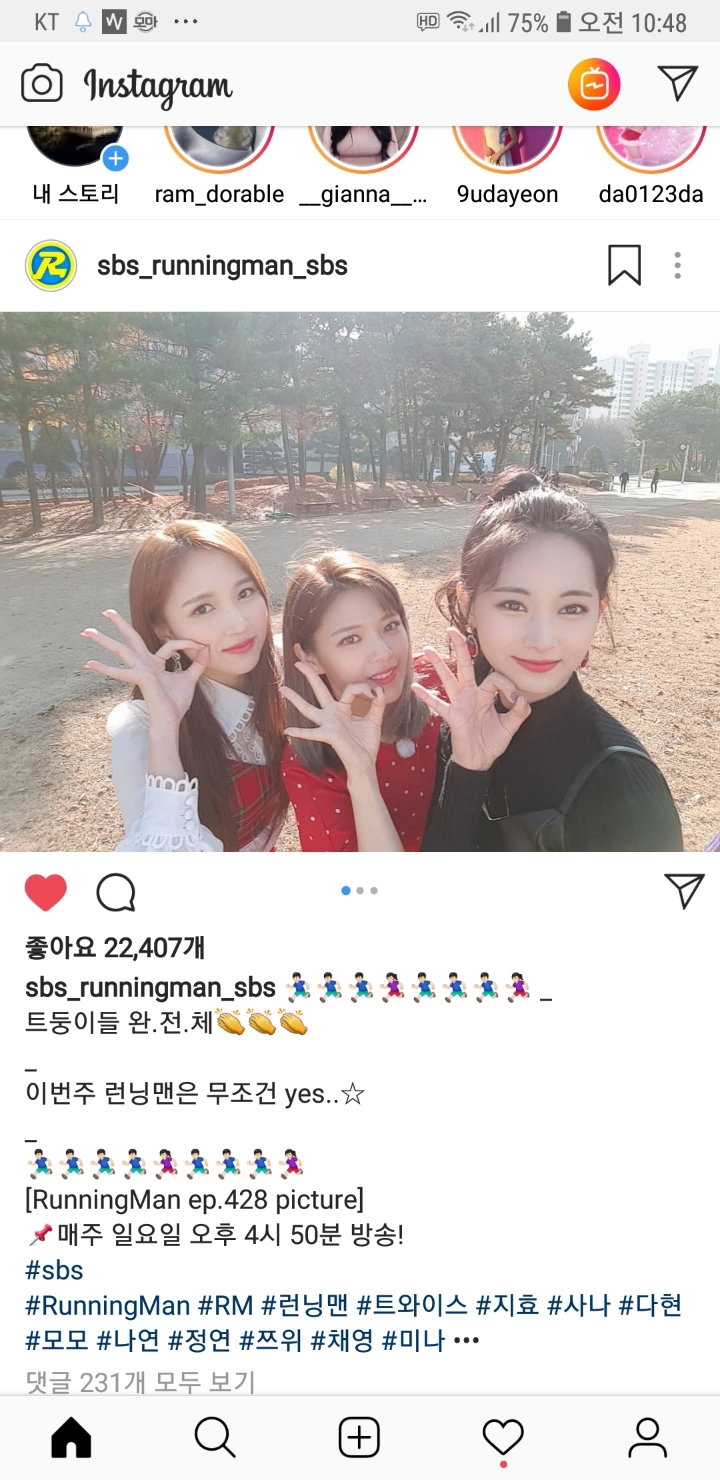720x1480 pixels.
Task: Open the comments via the speech bubble icon
Action: 118,891
